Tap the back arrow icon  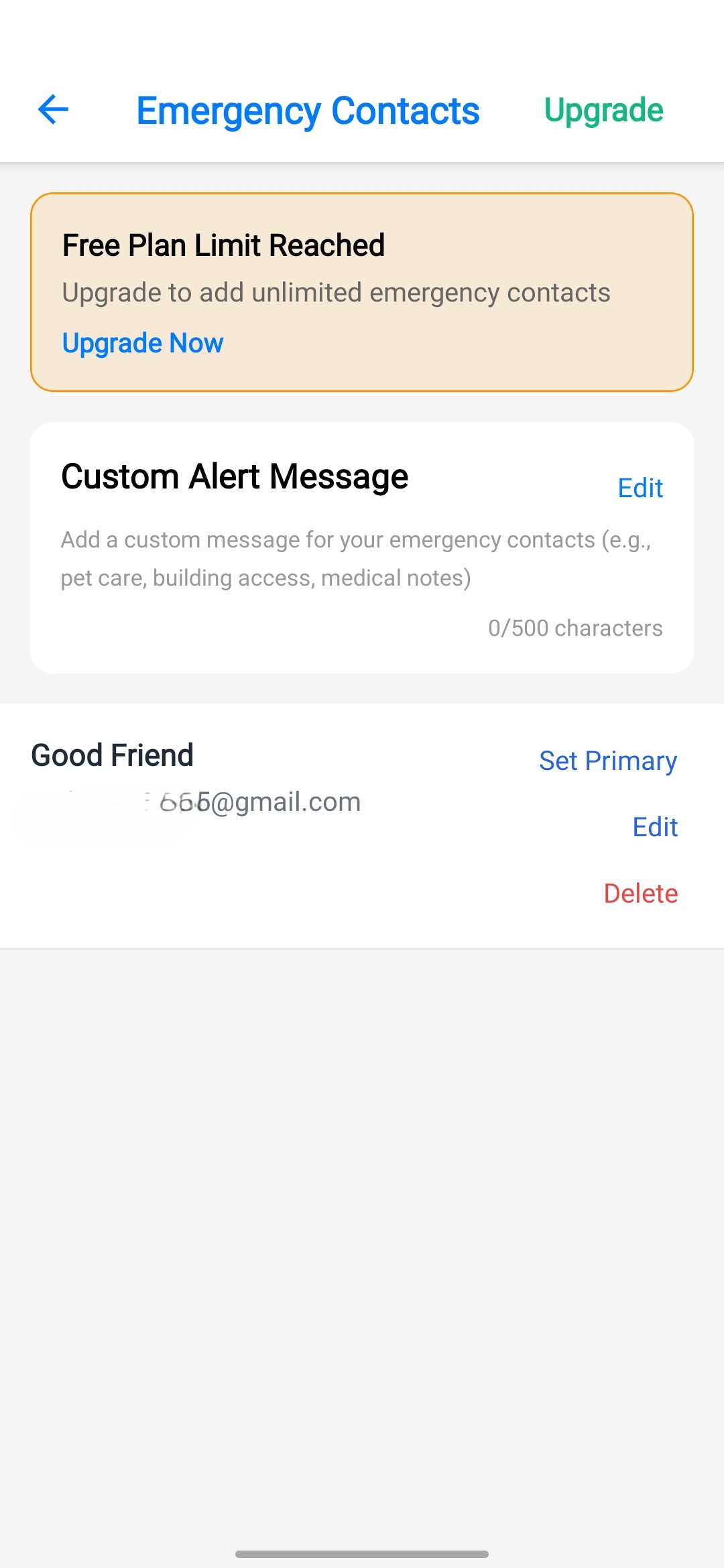pos(52,110)
